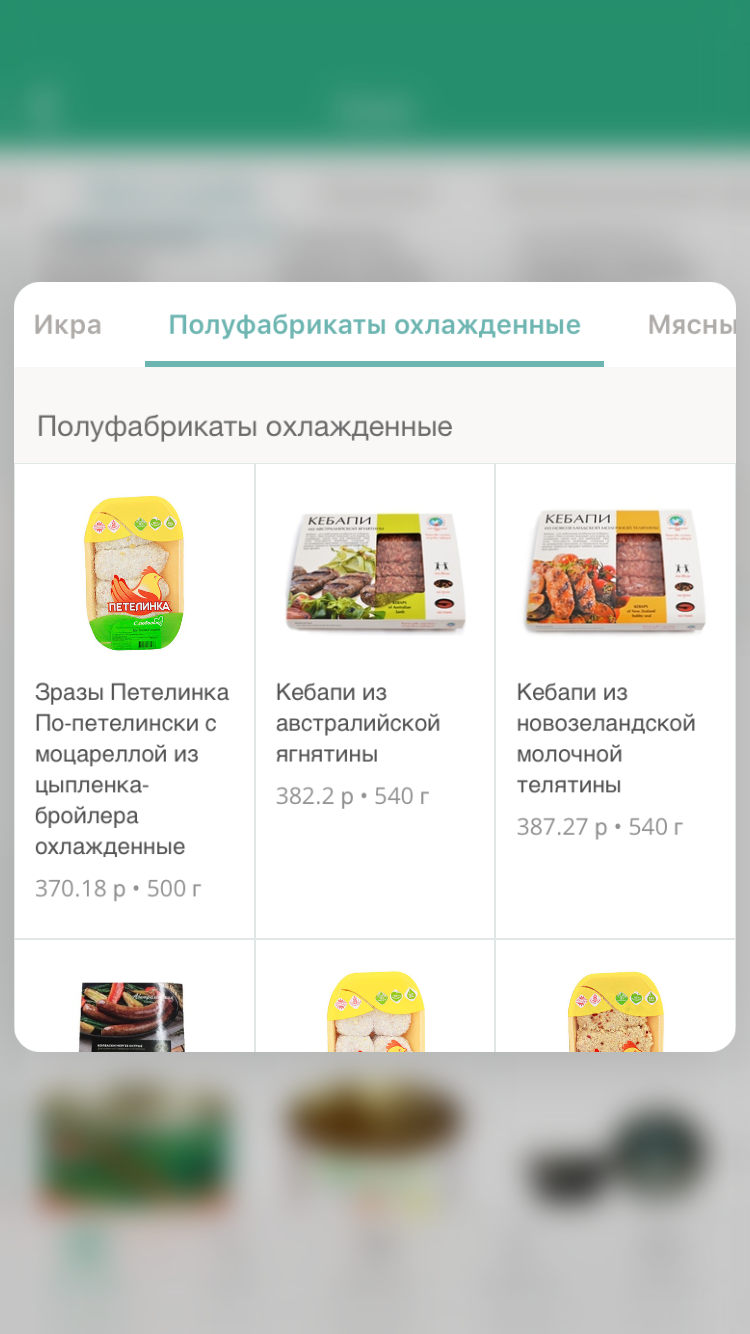Select the Полуфабрикаты охлажденные tab

[374, 325]
